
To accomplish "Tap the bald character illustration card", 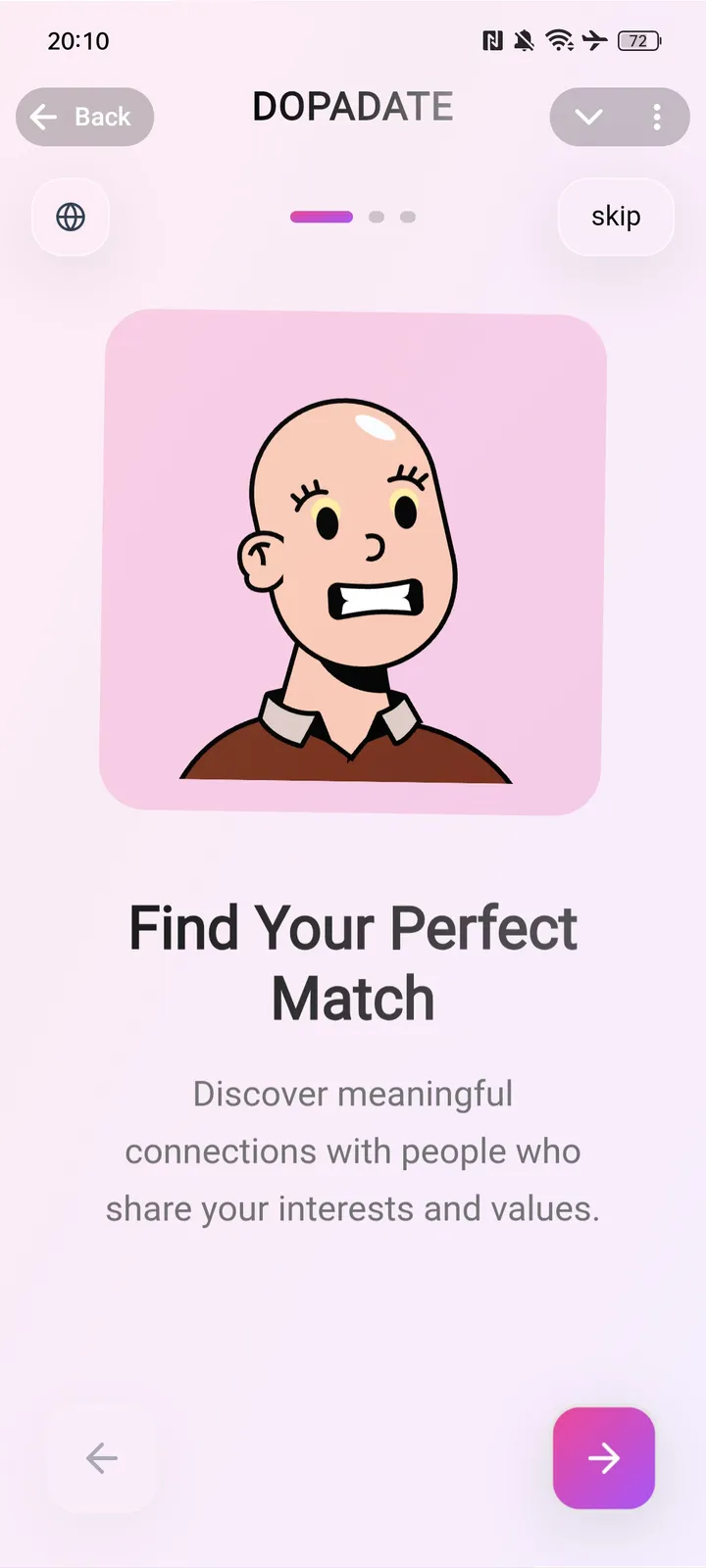I will click(x=353, y=561).
